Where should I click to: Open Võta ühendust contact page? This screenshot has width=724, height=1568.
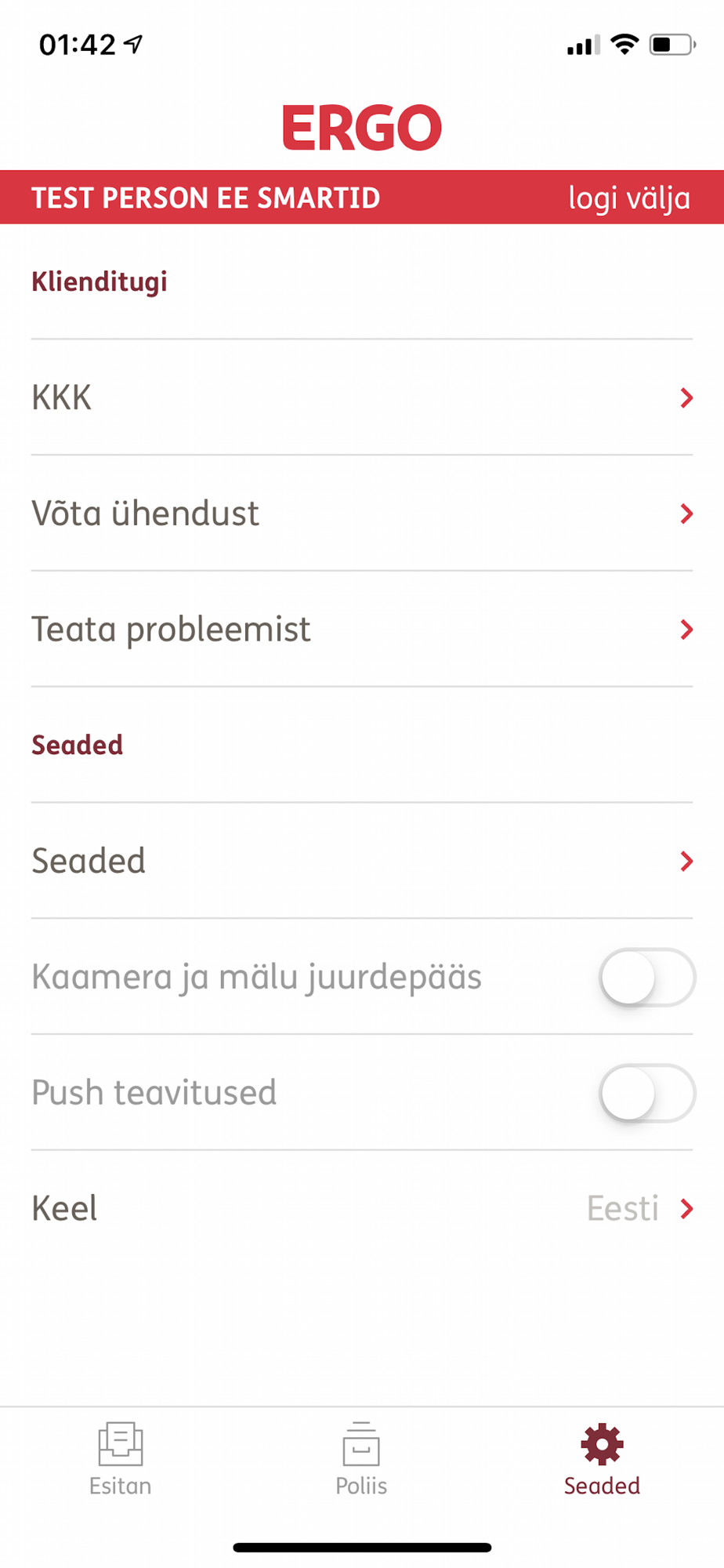[362, 514]
